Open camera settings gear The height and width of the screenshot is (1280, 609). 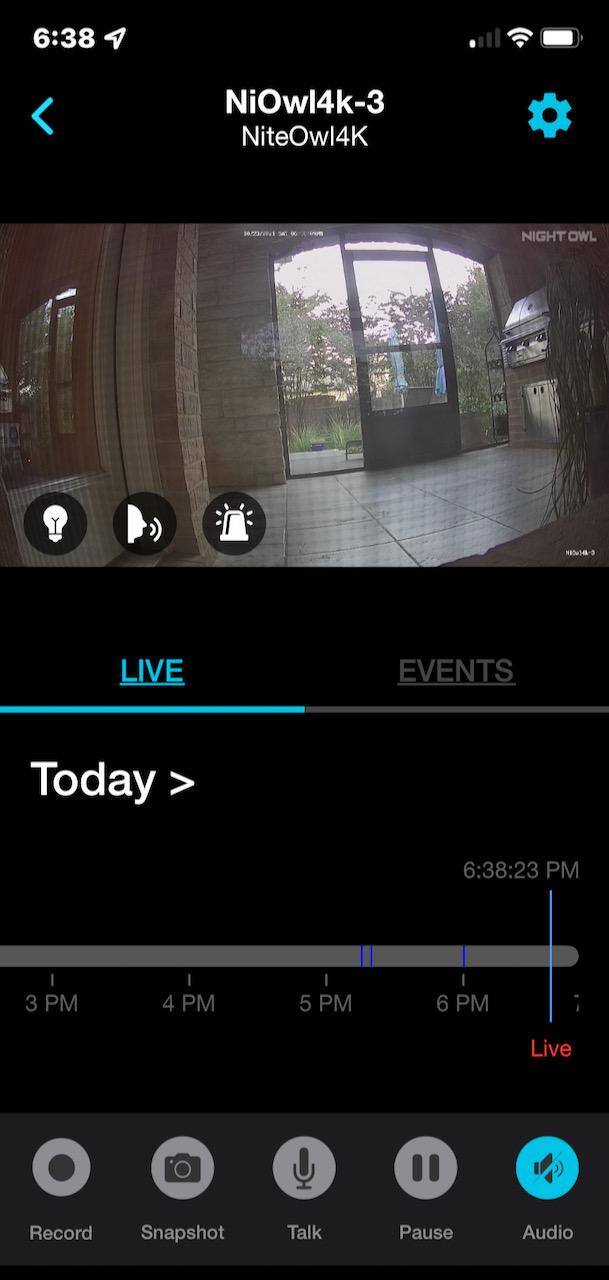pos(549,117)
